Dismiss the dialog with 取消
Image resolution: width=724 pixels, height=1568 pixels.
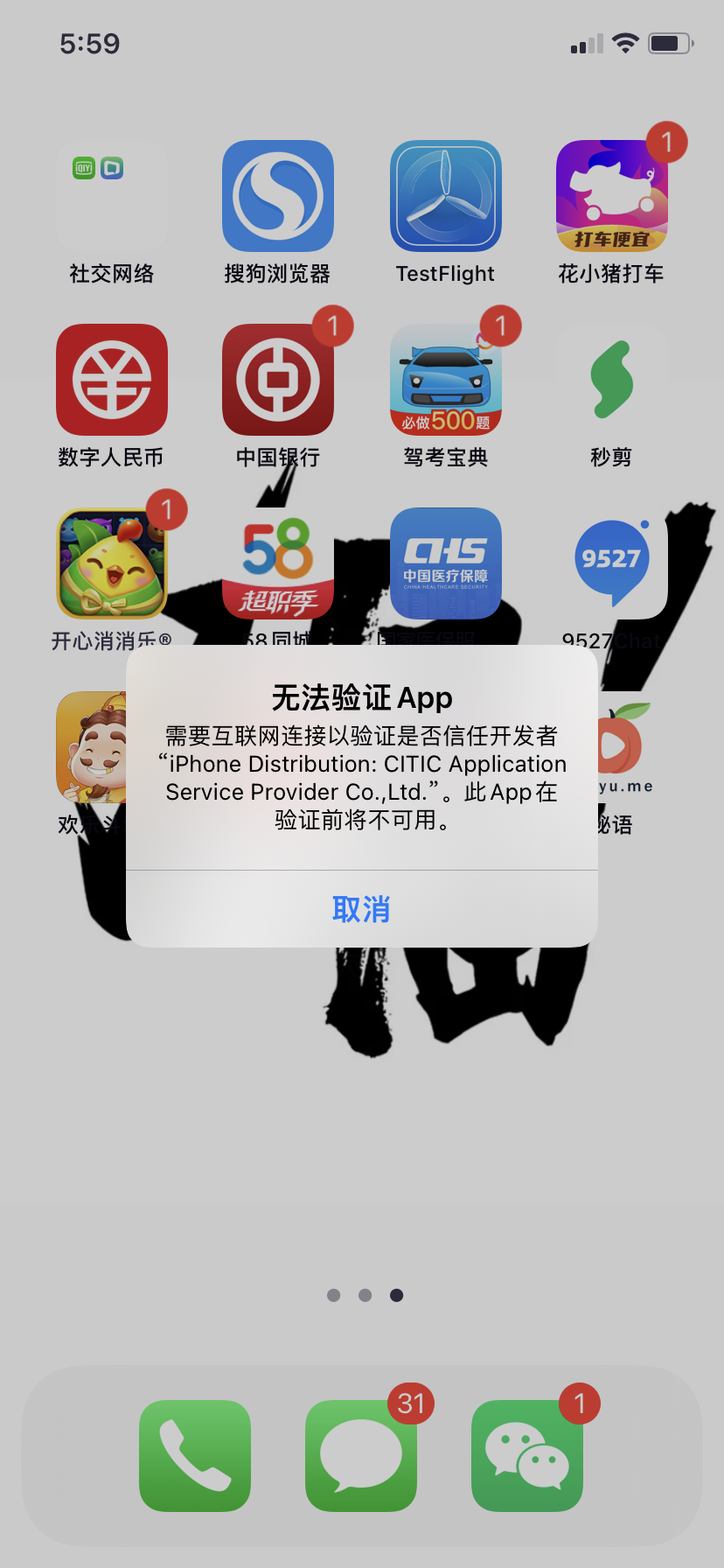click(361, 909)
